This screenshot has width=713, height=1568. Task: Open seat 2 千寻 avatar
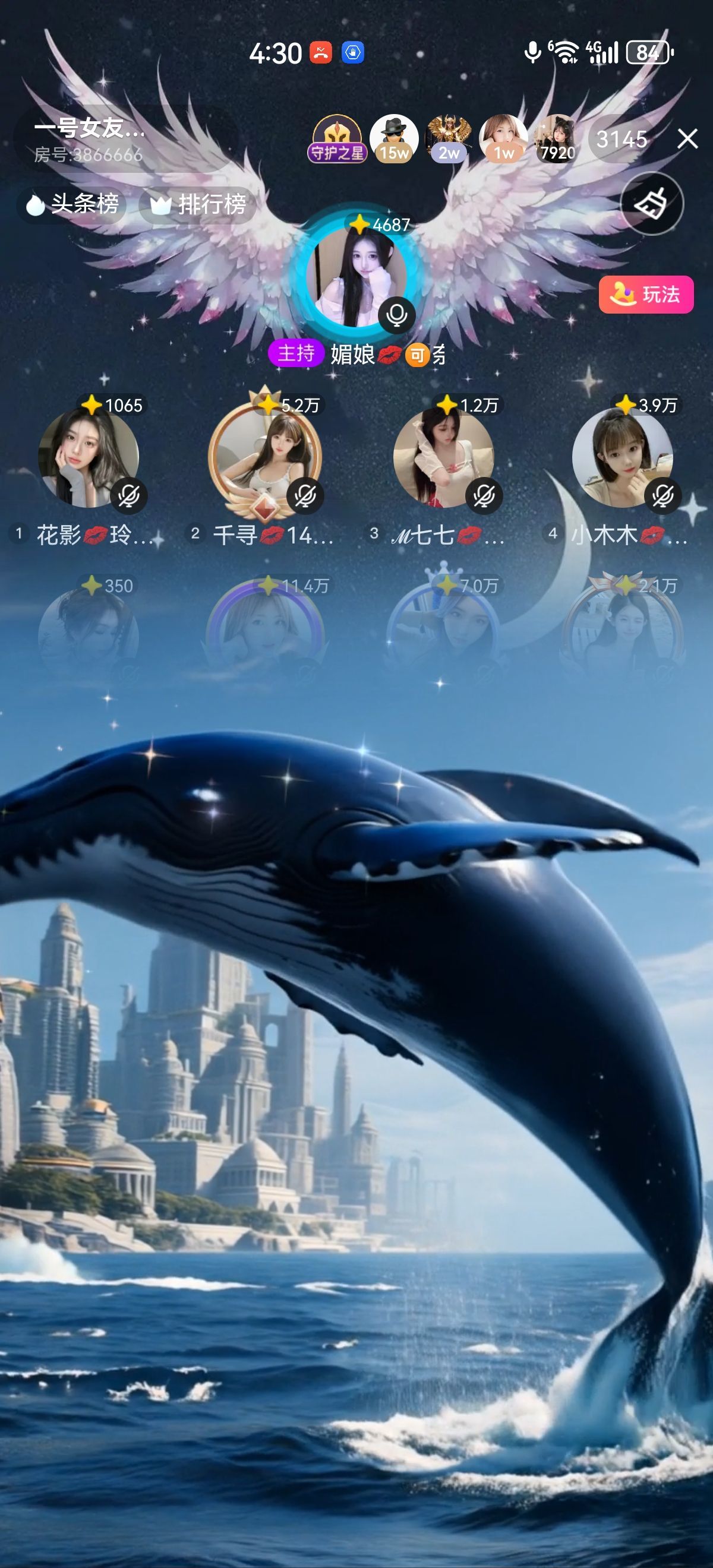tap(265, 458)
